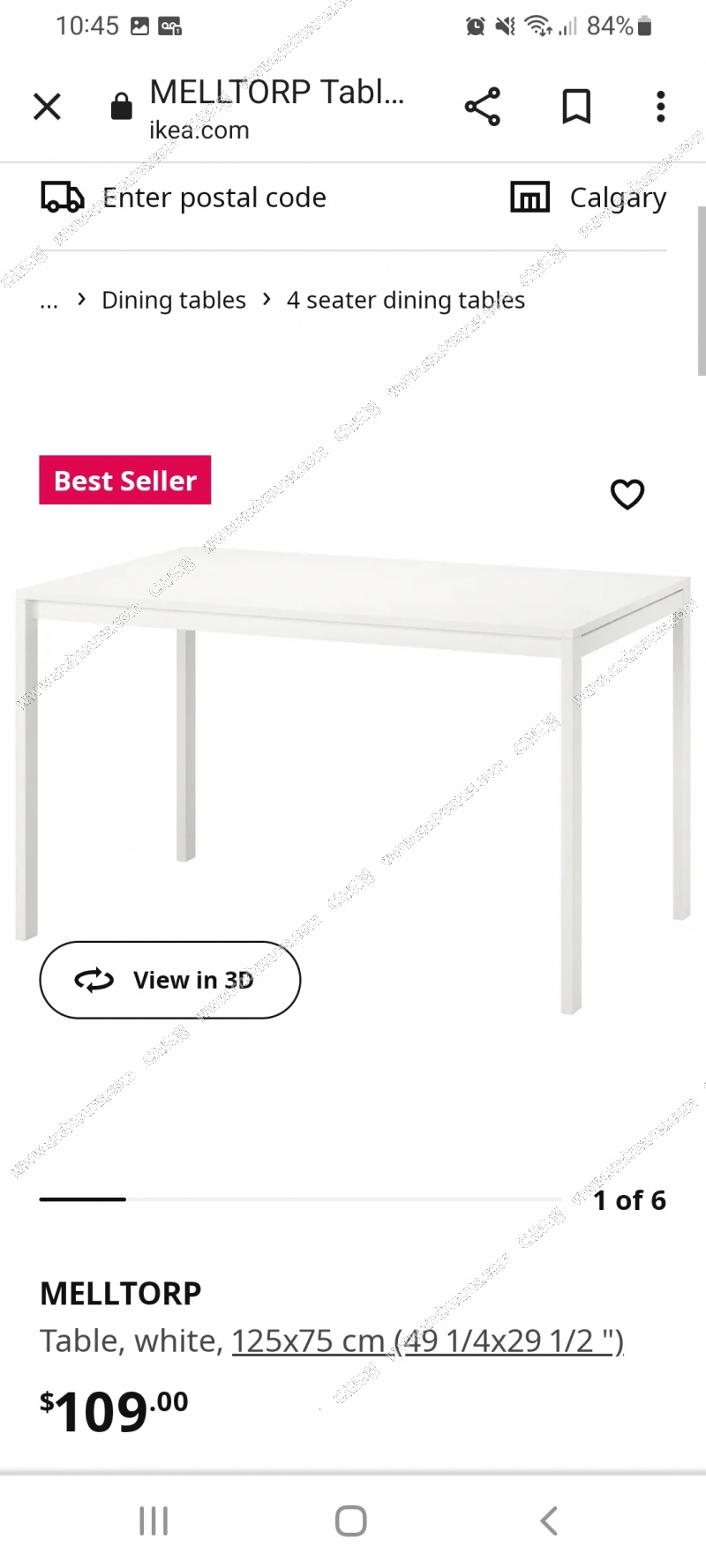The image size is (706, 1568).
Task: Go back using system navigation
Action: [549, 1521]
